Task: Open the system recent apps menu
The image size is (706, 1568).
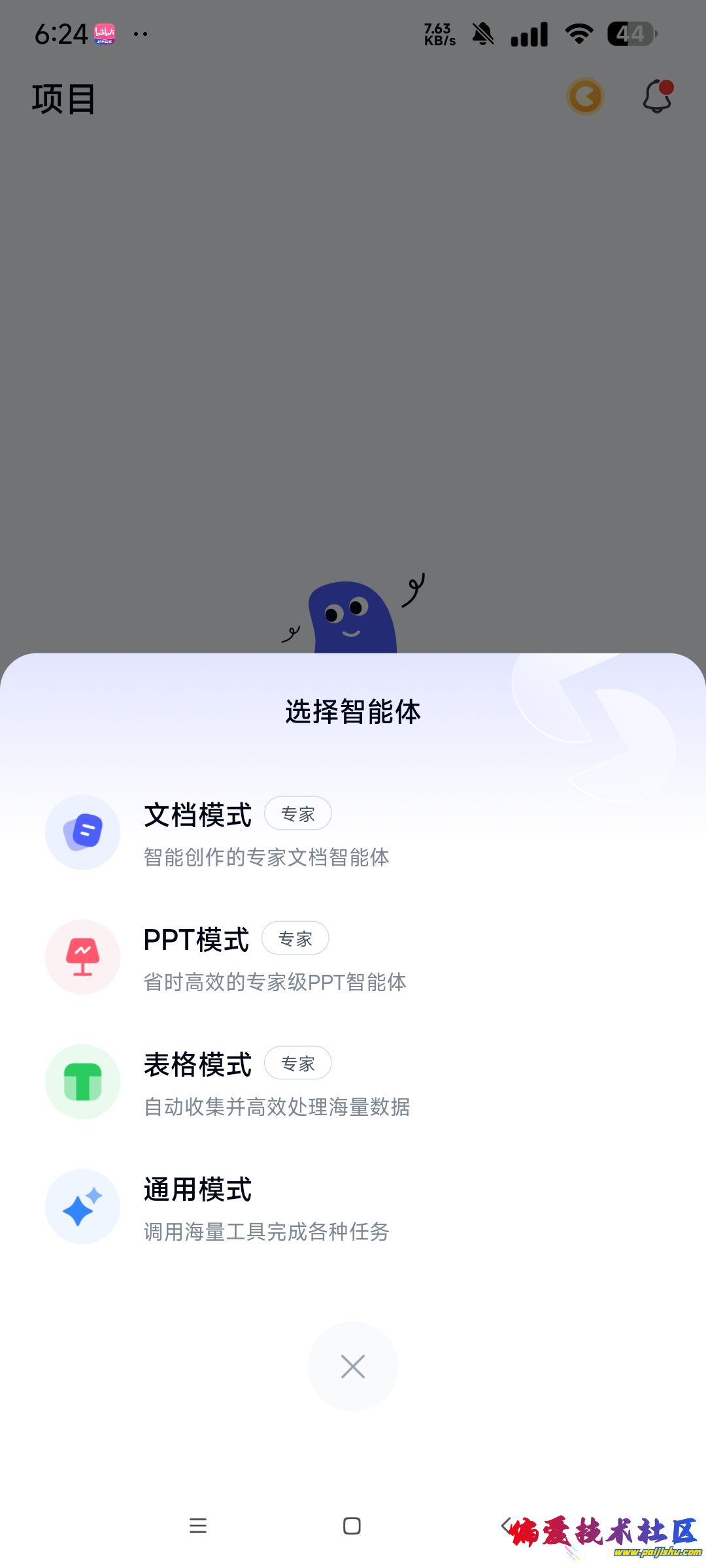Action: [198, 1526]
